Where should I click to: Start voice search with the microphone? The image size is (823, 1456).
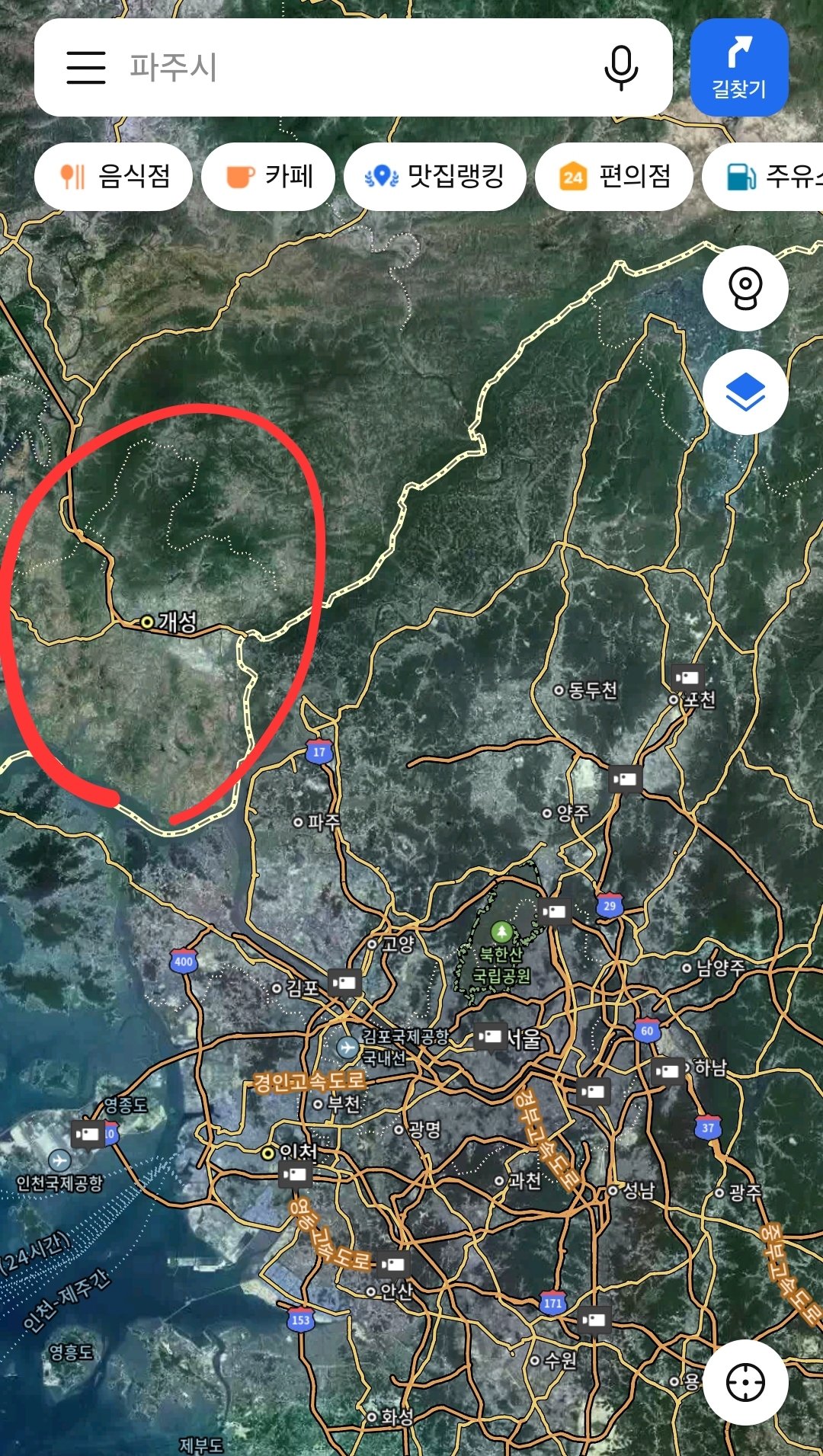click(x=621, y=68)
